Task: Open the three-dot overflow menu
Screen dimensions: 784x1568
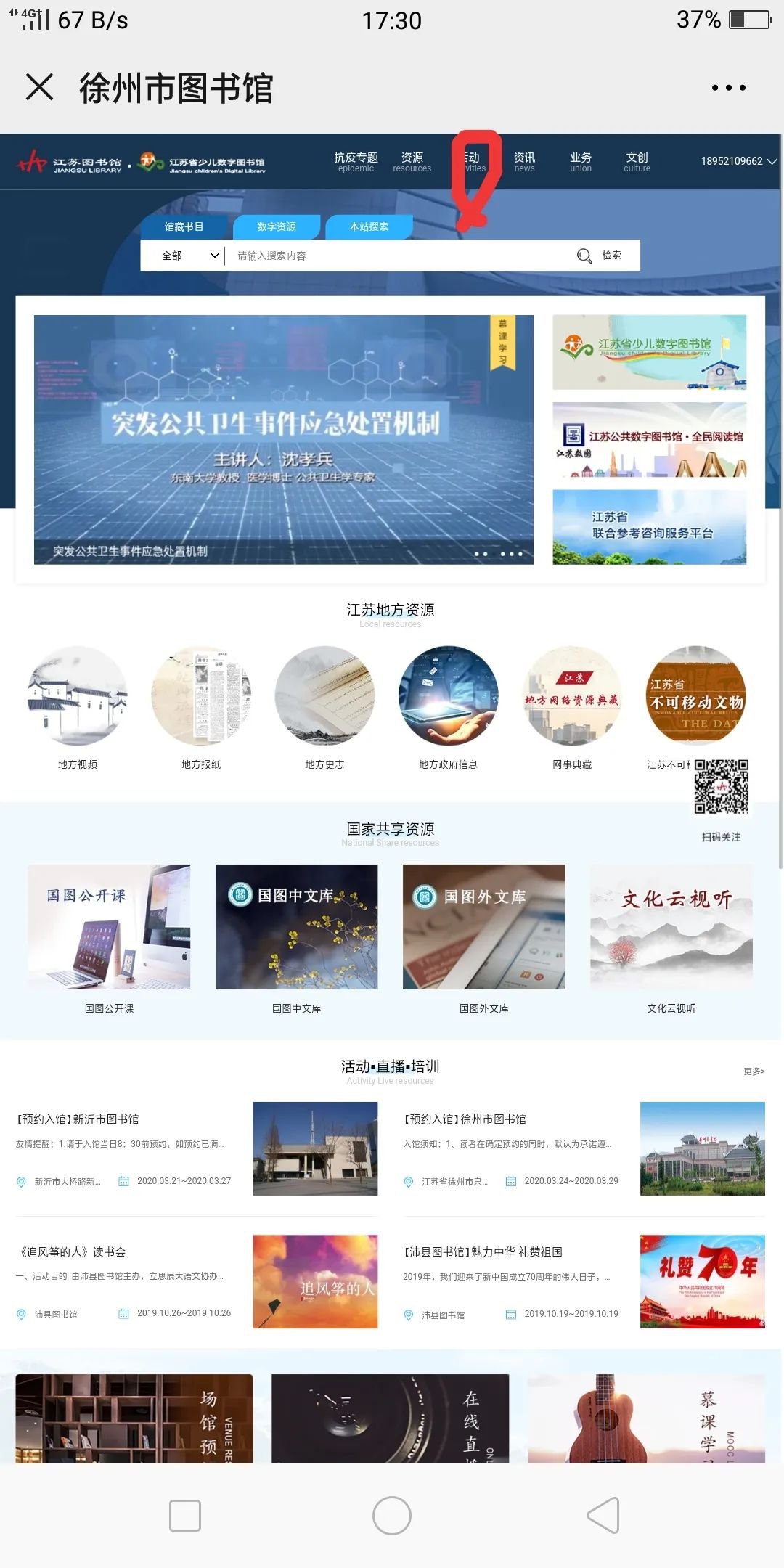Action: click(728, 88)
